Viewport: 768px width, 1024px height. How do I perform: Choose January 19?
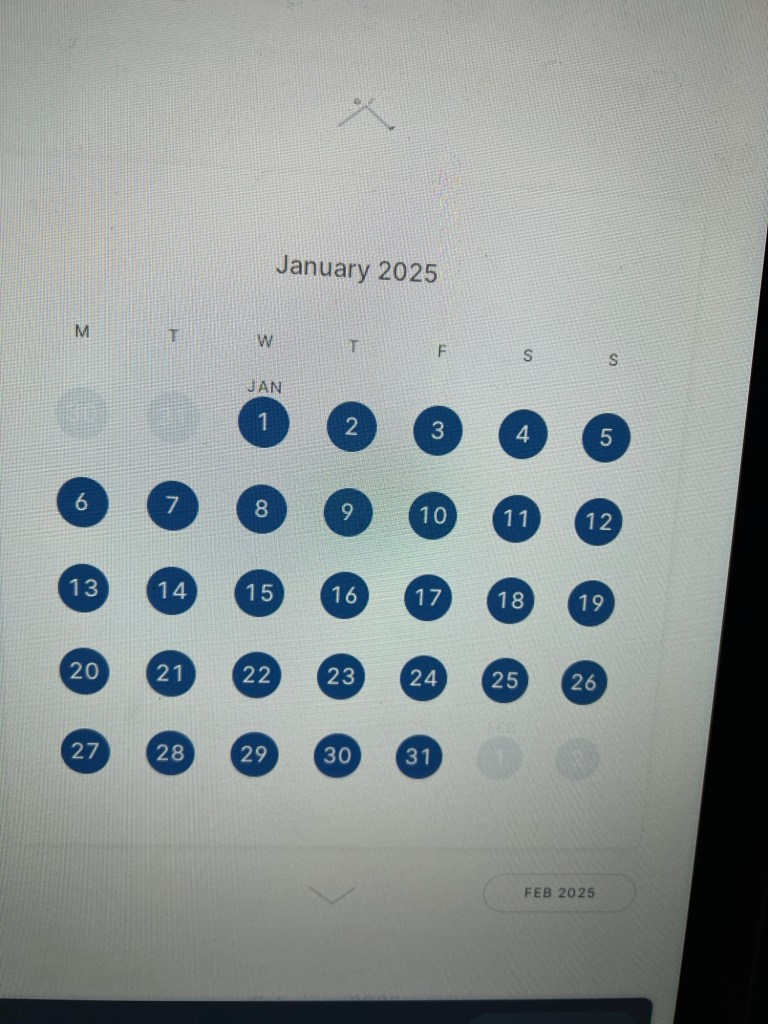tap(591, 603)
